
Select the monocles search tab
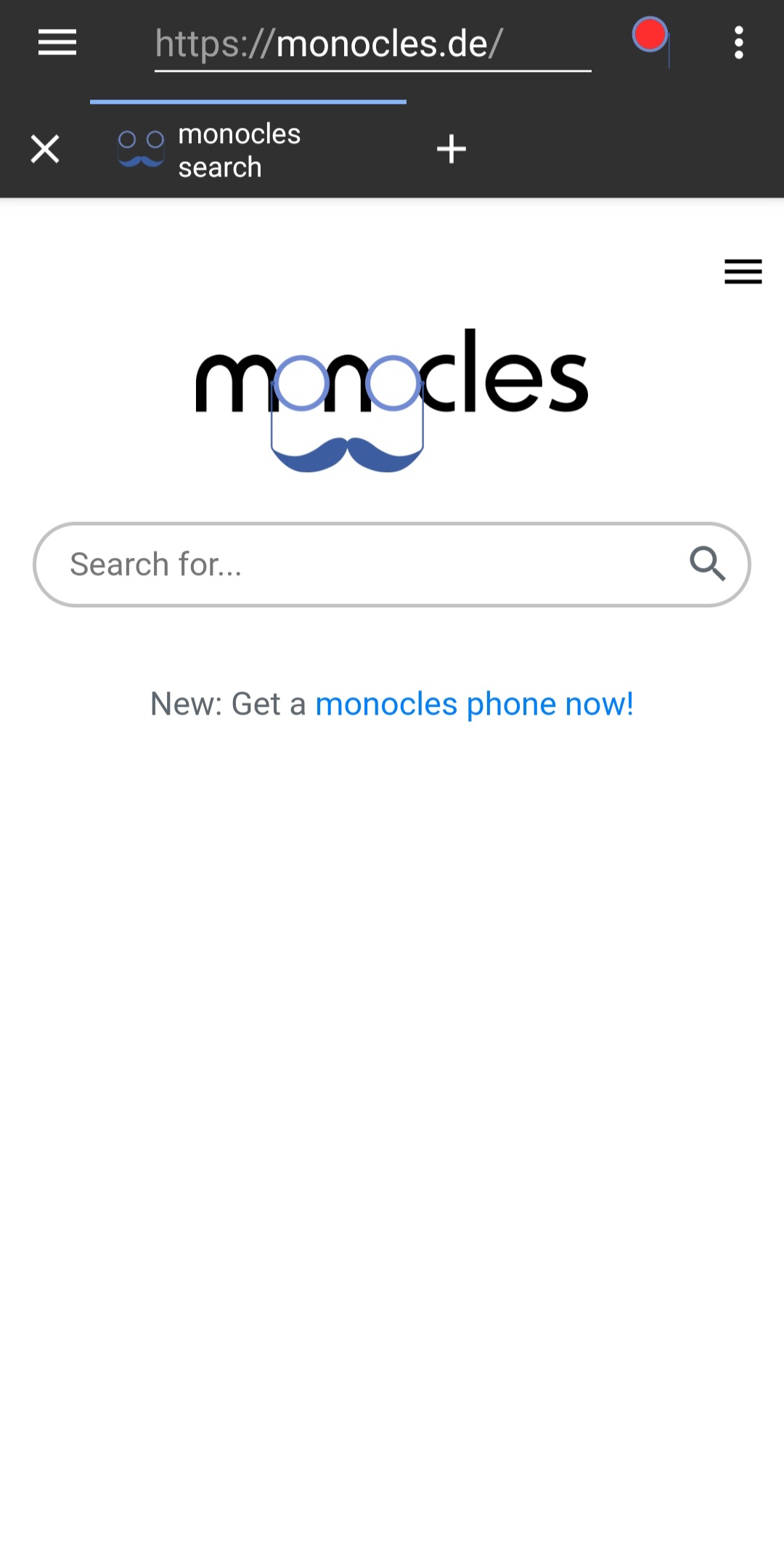(x=240, y=150)
